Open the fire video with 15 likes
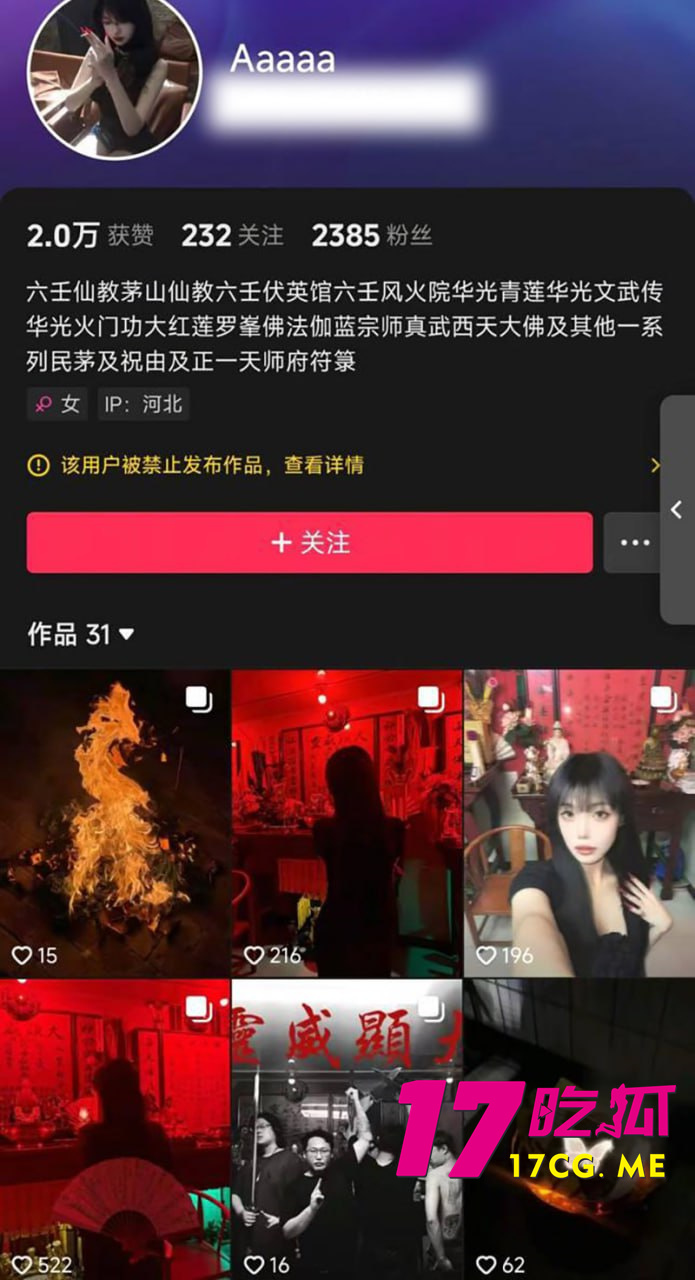 (115, 822)
